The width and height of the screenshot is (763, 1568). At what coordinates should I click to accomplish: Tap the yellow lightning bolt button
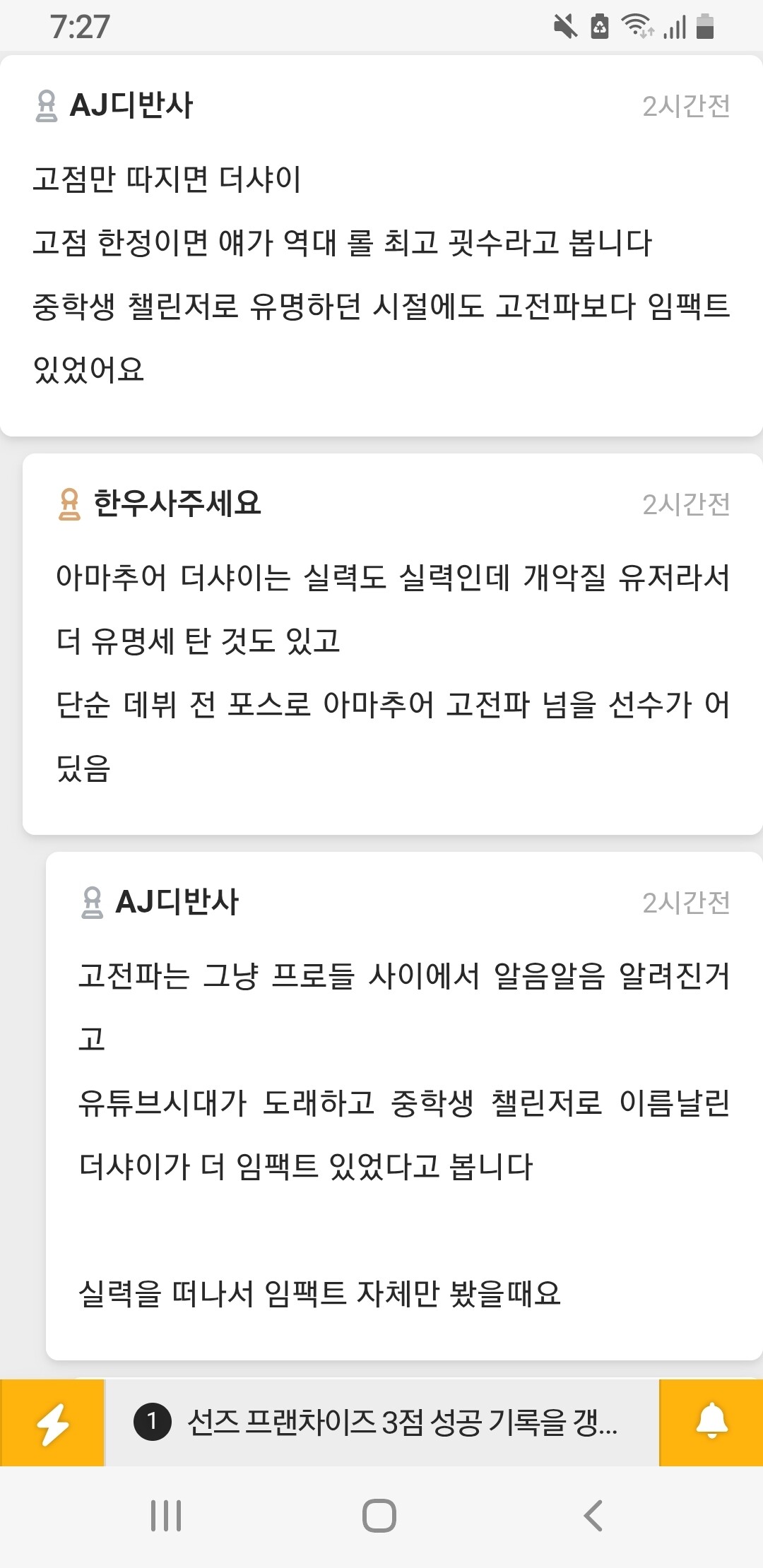(52, 1423)
